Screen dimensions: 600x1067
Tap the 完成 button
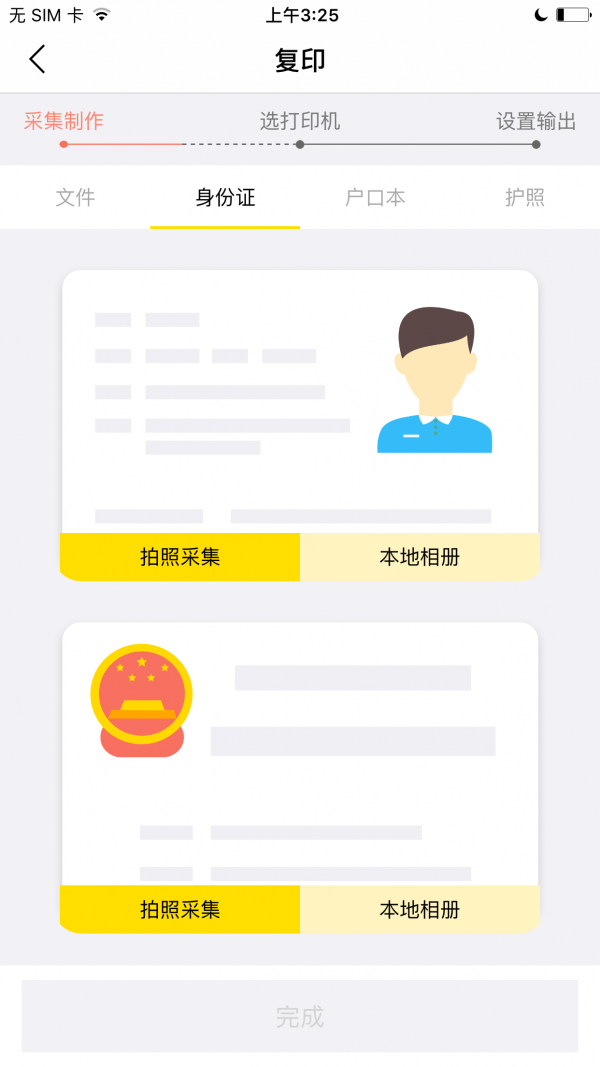point(300,1017)
